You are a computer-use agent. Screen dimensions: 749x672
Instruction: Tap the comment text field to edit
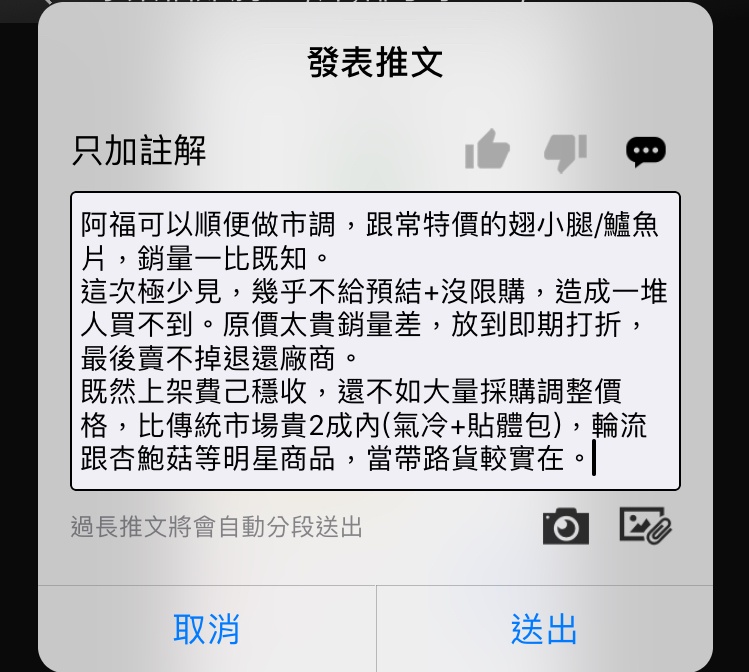(x=375, y=340)
